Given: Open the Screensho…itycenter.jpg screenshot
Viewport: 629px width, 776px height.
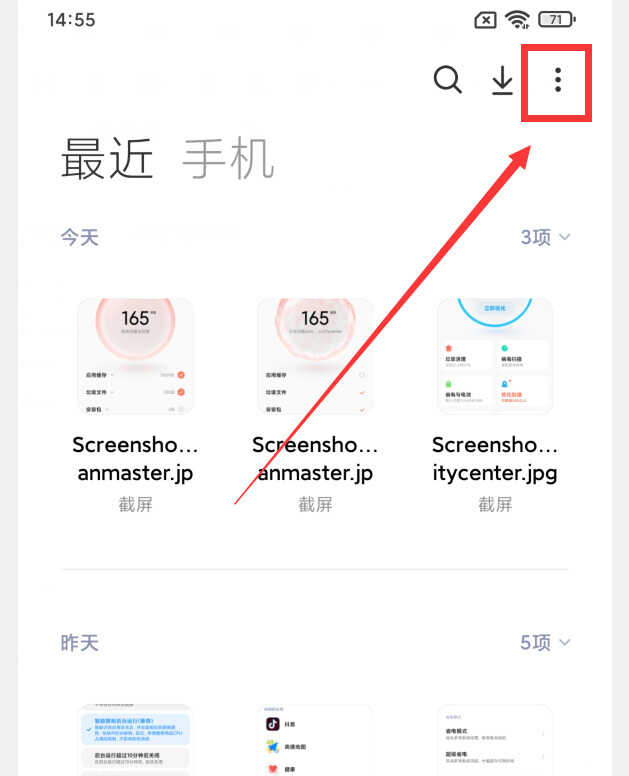Looking at the screenshot, I should (495, 356).
